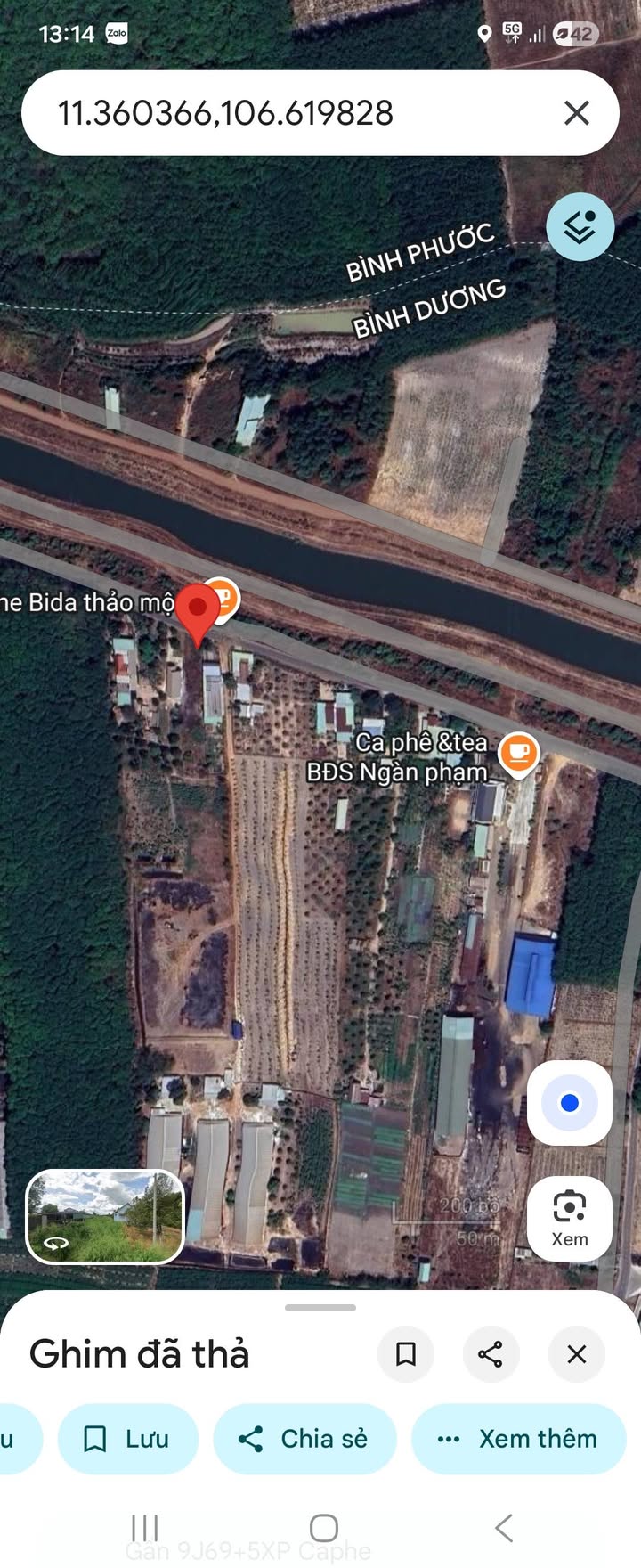The image size is (641, 1568).
Task: Dismiss the Ghim đã thả panel
Action: [x=577, y=1354]
